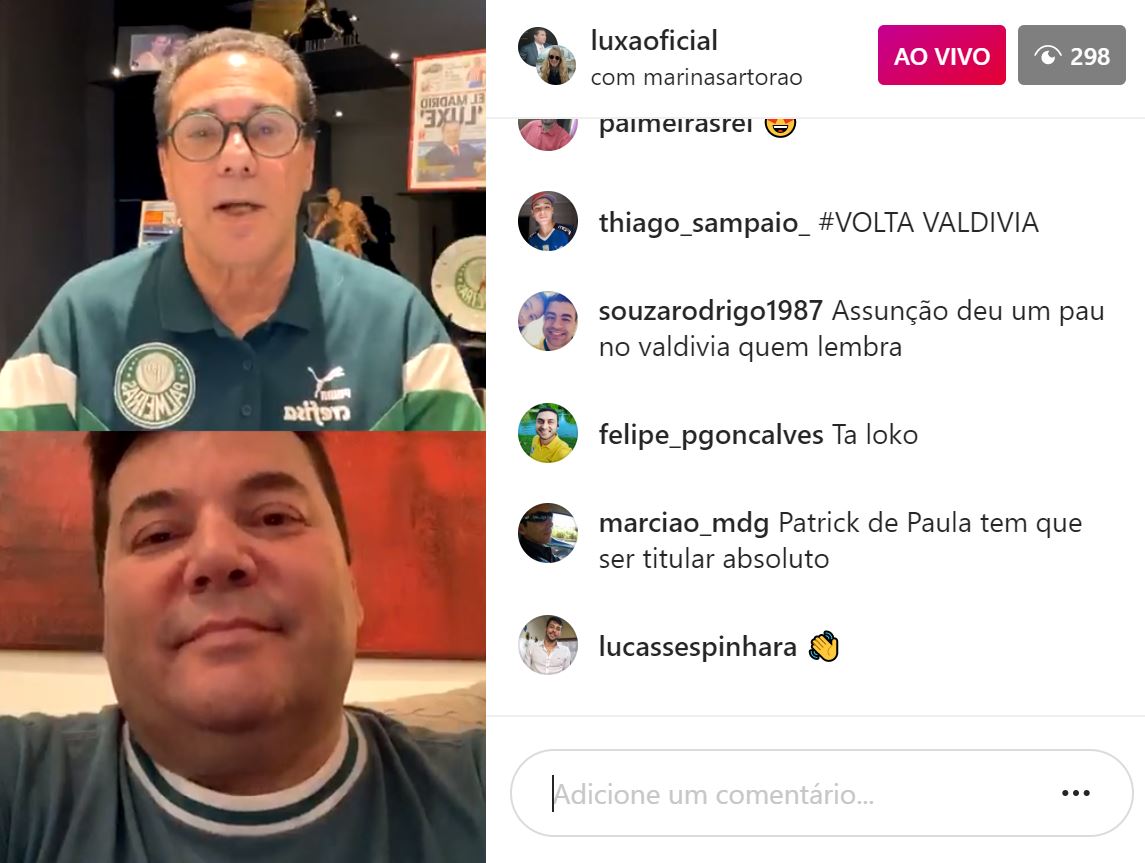The height and width of the screenshot is (863, 1145).
Task: Open lucassespinhara's profile
Action: pos(697,647)
